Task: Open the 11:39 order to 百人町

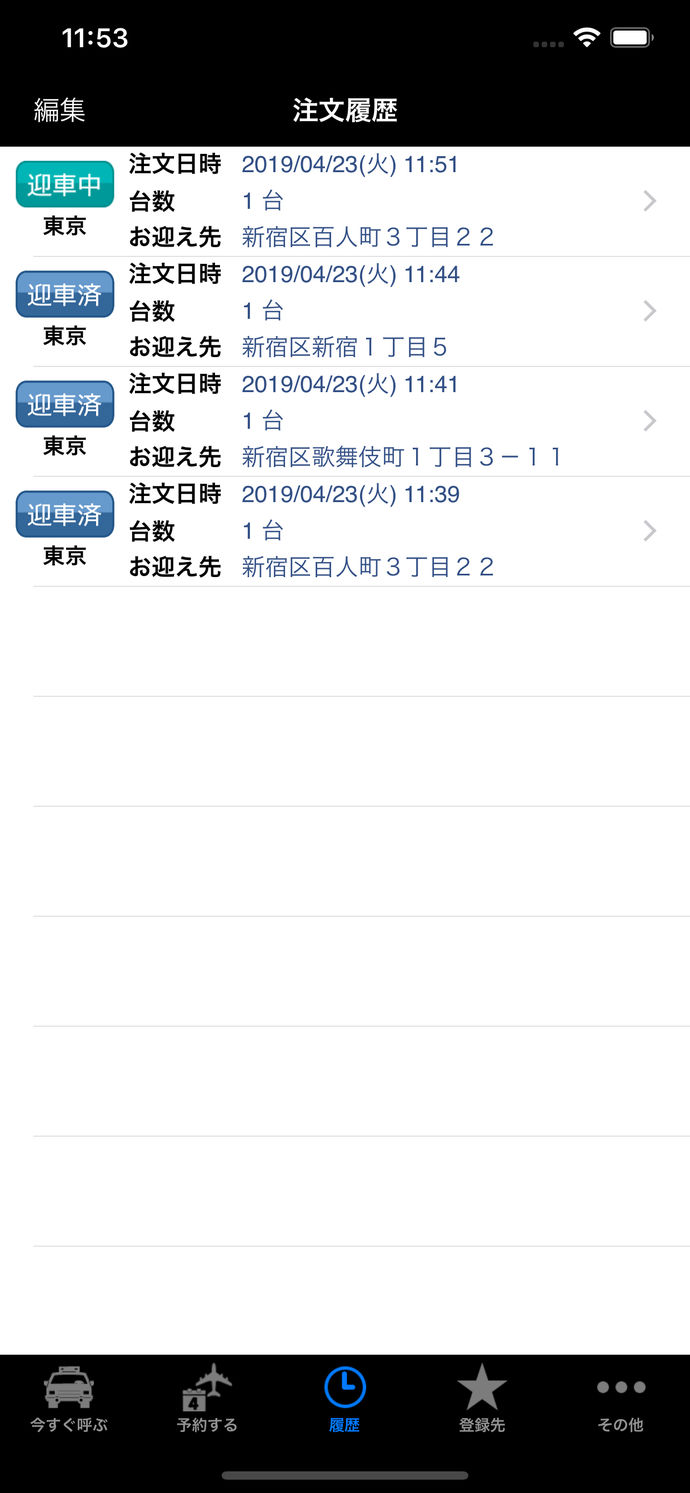Action: click(345, 531)
